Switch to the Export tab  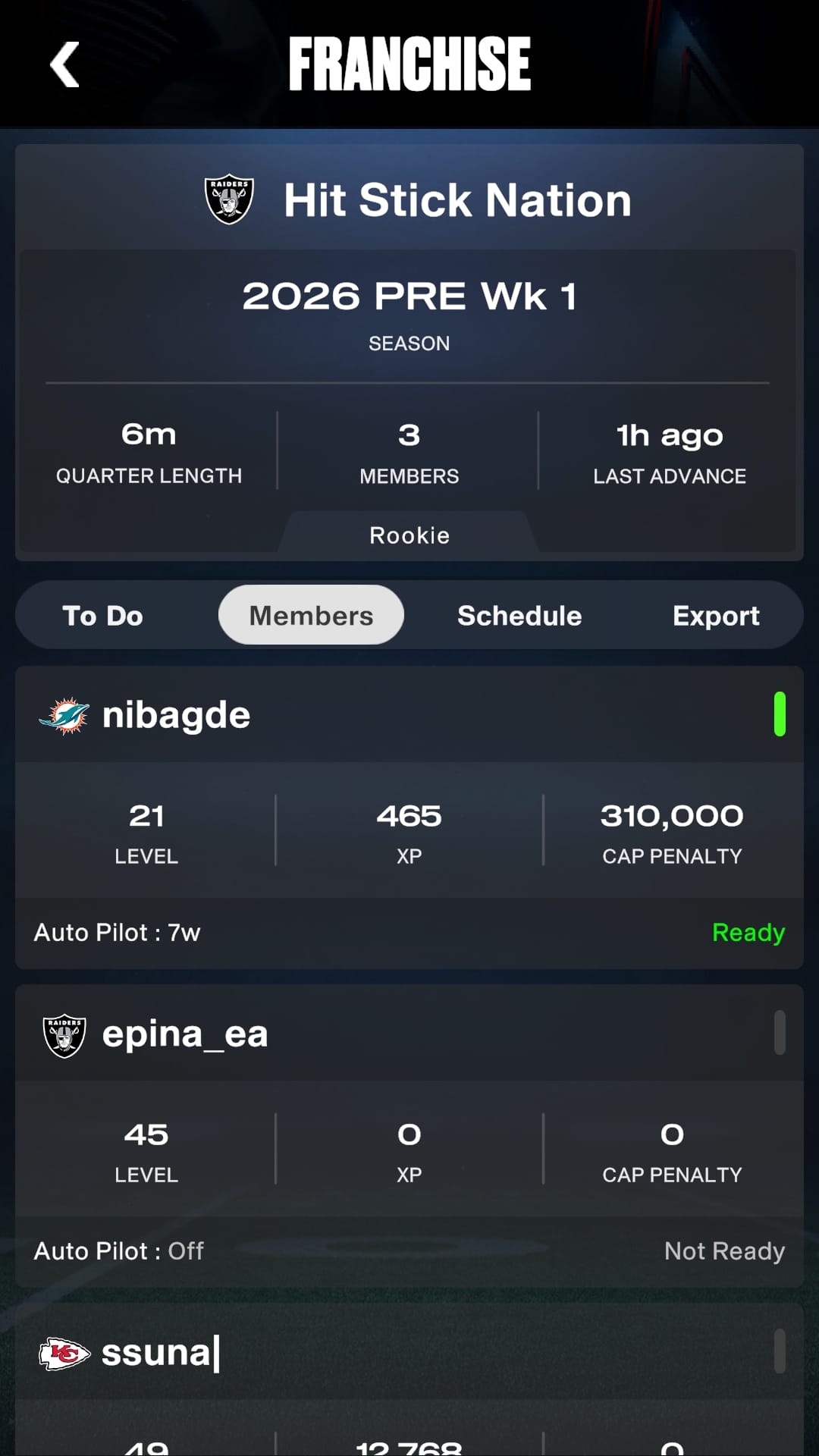(x=716, y=616)
